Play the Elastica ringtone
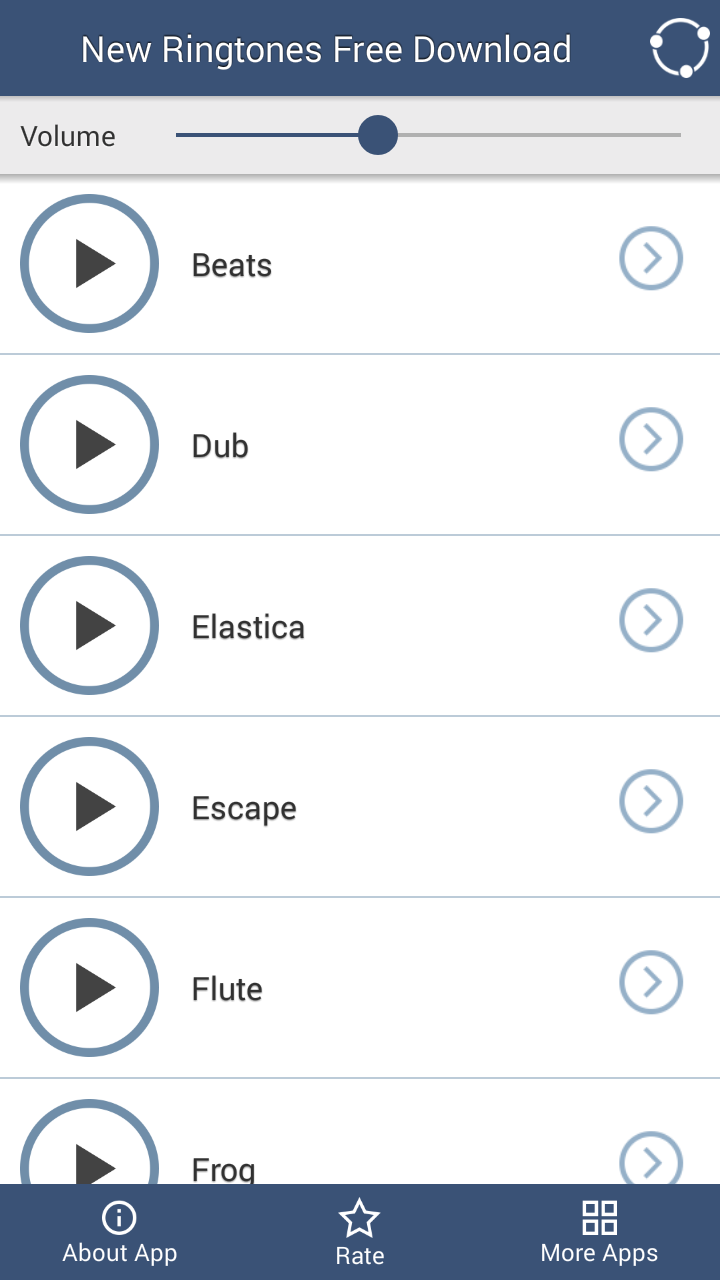 [90, 626]
